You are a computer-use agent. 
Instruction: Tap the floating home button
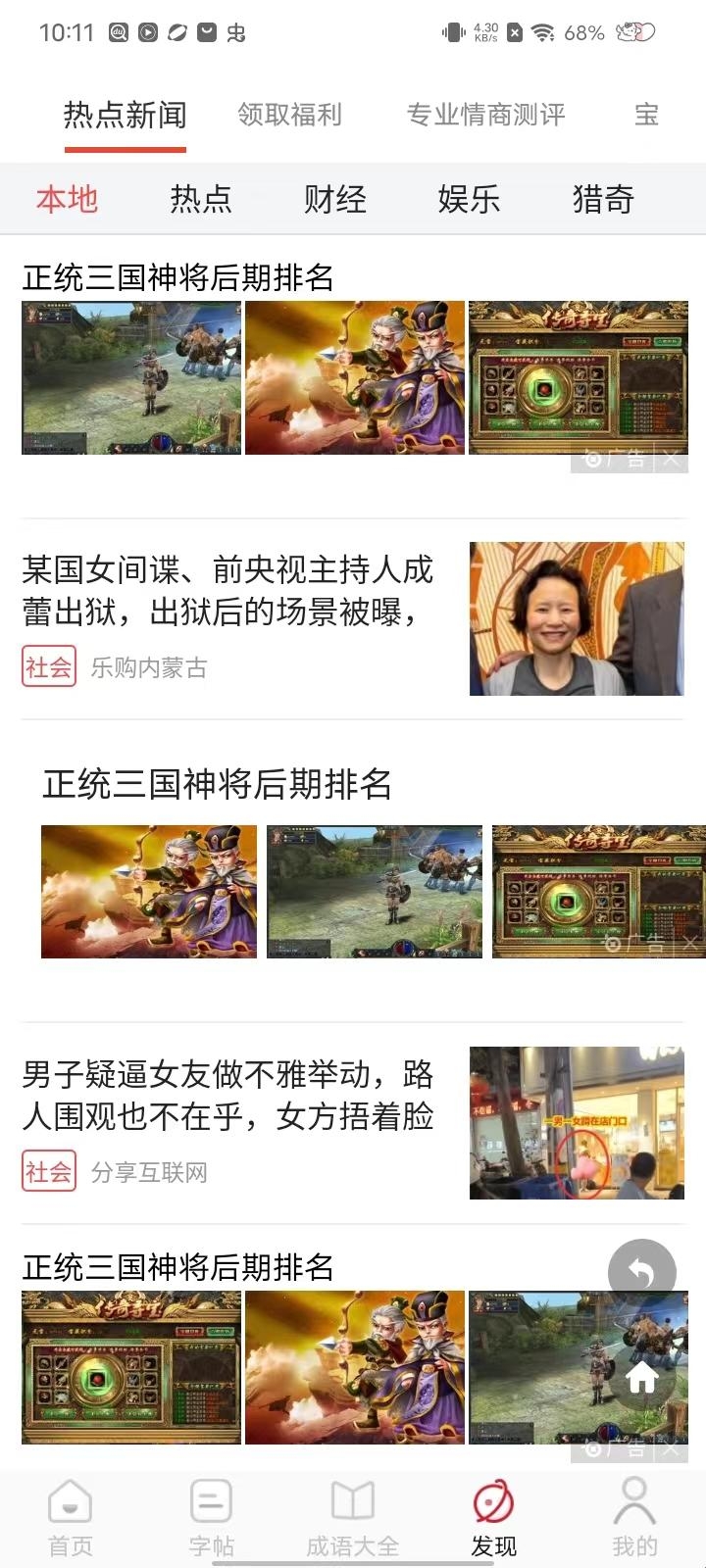pos(642,1379)
